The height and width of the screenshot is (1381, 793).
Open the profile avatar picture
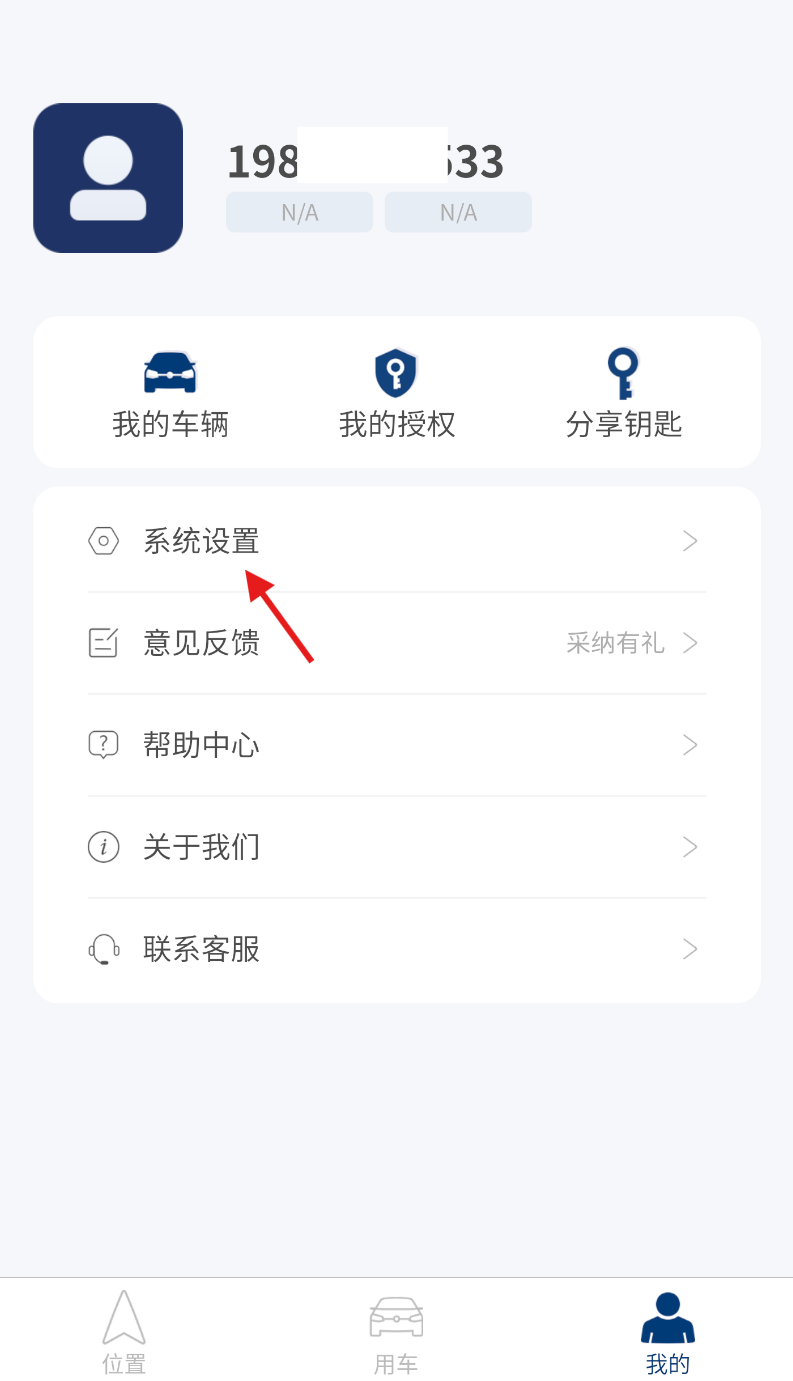pos(108,178)
